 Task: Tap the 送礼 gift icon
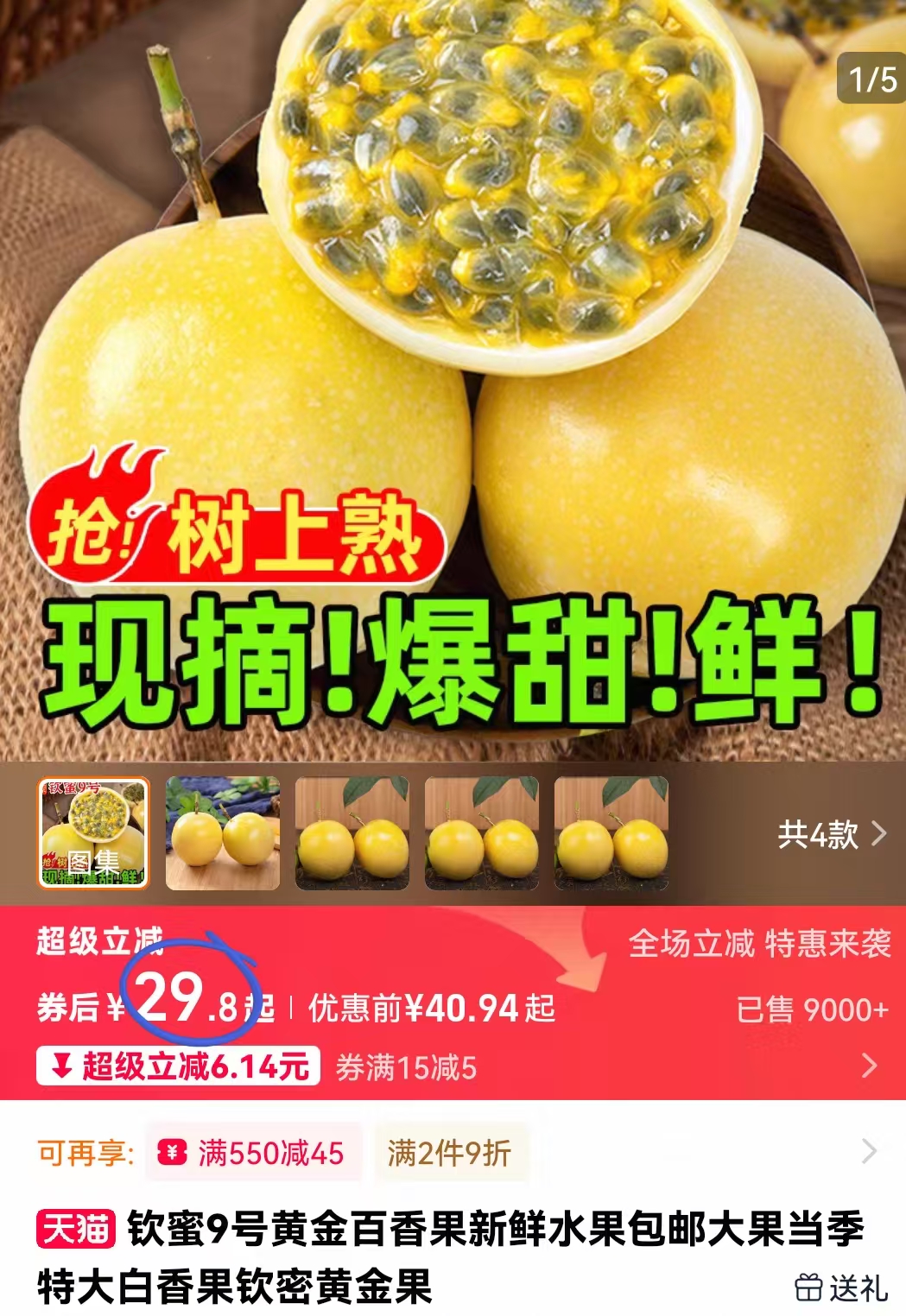pos(808,1287)
